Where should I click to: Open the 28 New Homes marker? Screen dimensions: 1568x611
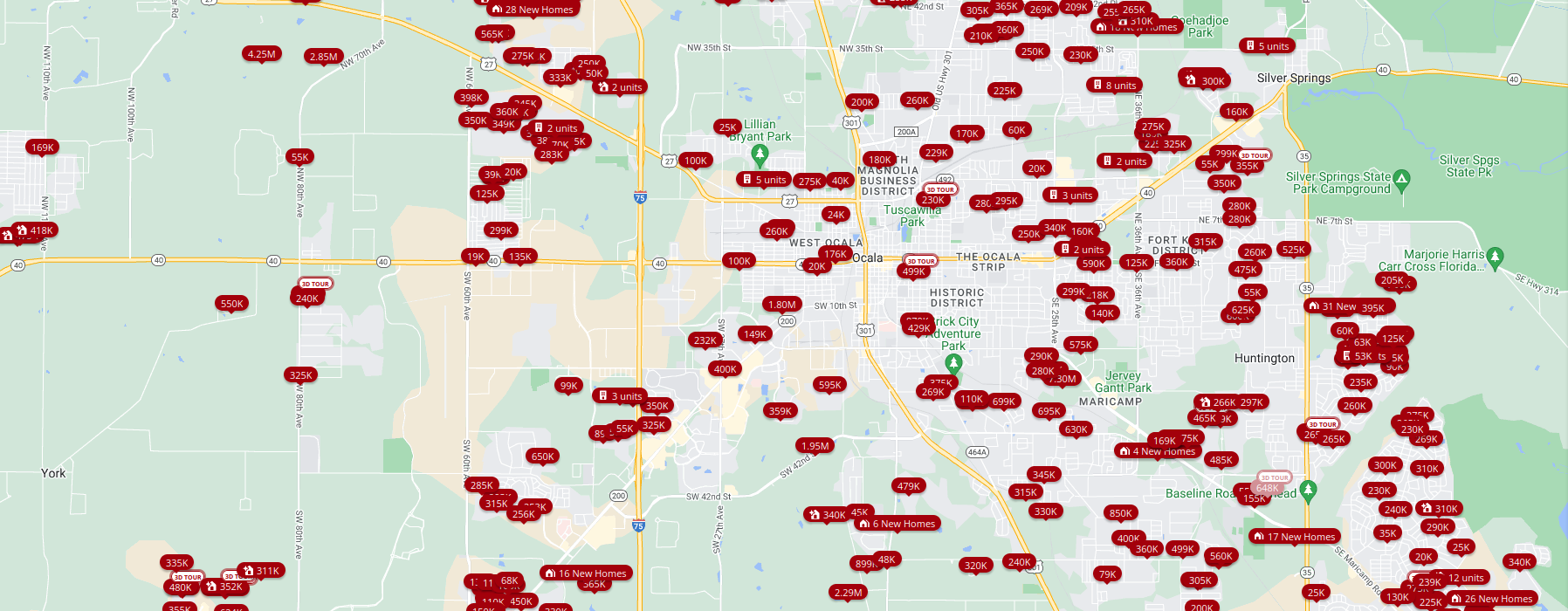(533, 10)
